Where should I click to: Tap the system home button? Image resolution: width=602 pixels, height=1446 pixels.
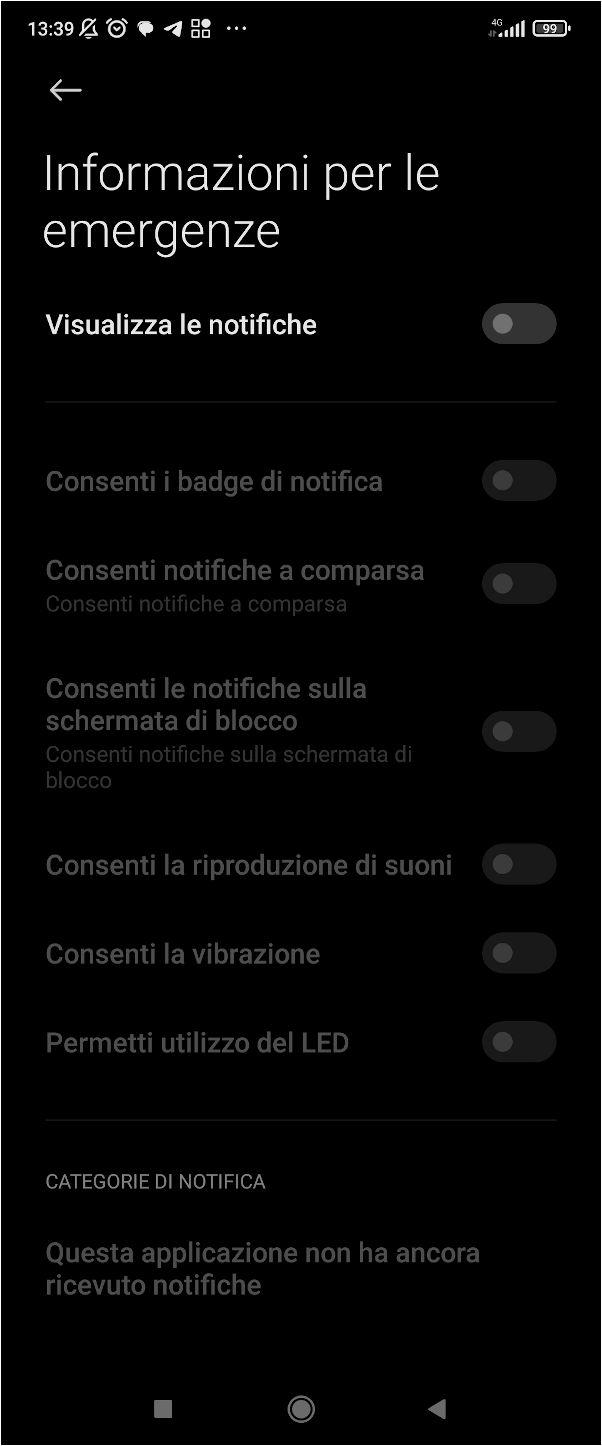coord(300,1409)
